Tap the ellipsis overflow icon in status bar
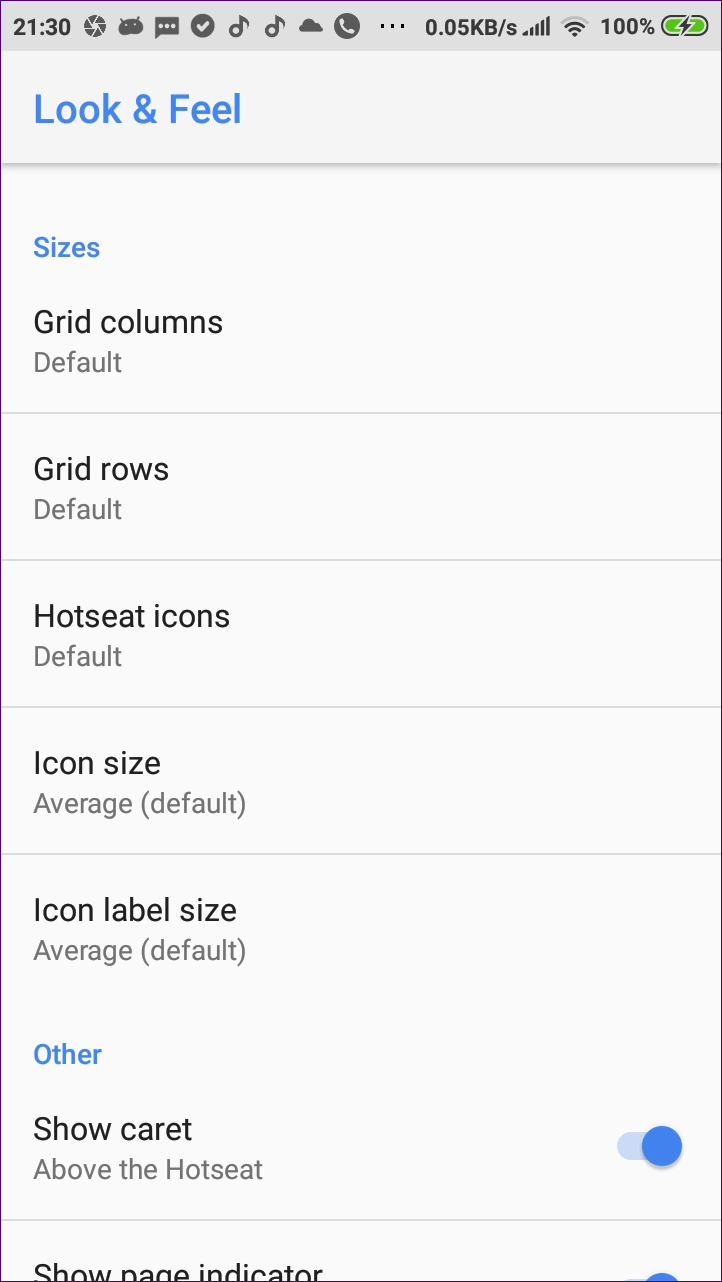The image size is (722, 1282). pos(392,26)
